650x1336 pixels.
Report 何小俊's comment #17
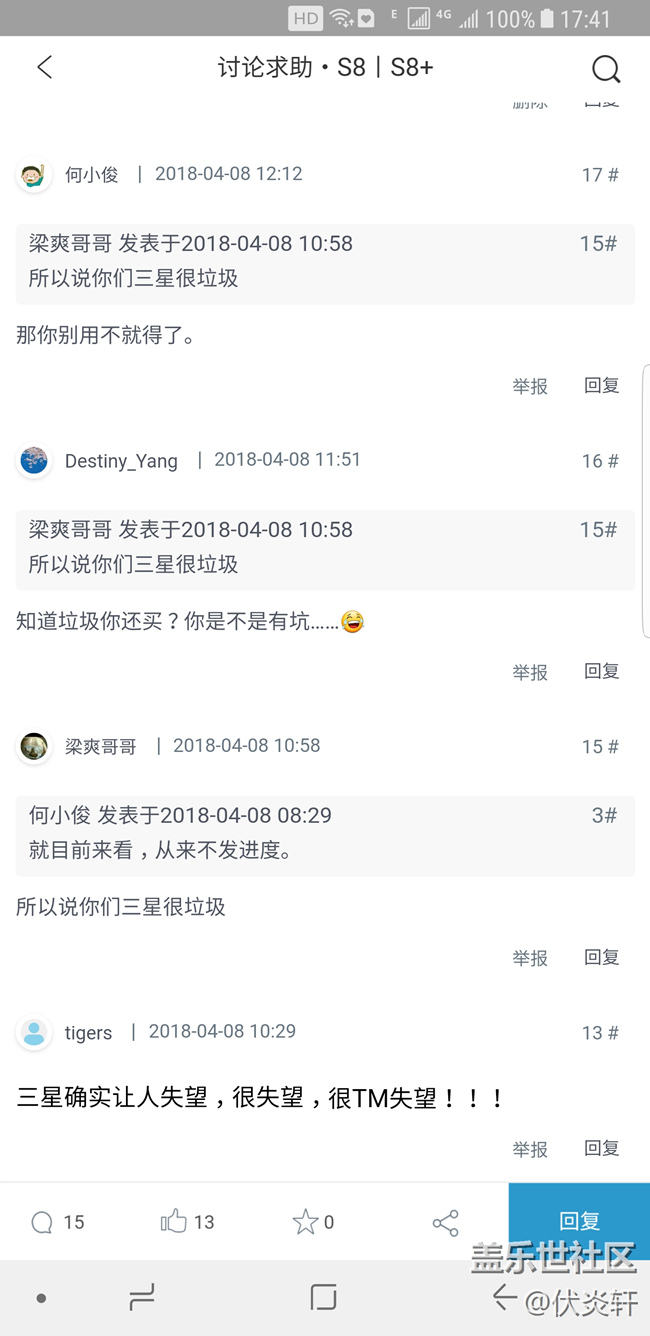[530, 386]
